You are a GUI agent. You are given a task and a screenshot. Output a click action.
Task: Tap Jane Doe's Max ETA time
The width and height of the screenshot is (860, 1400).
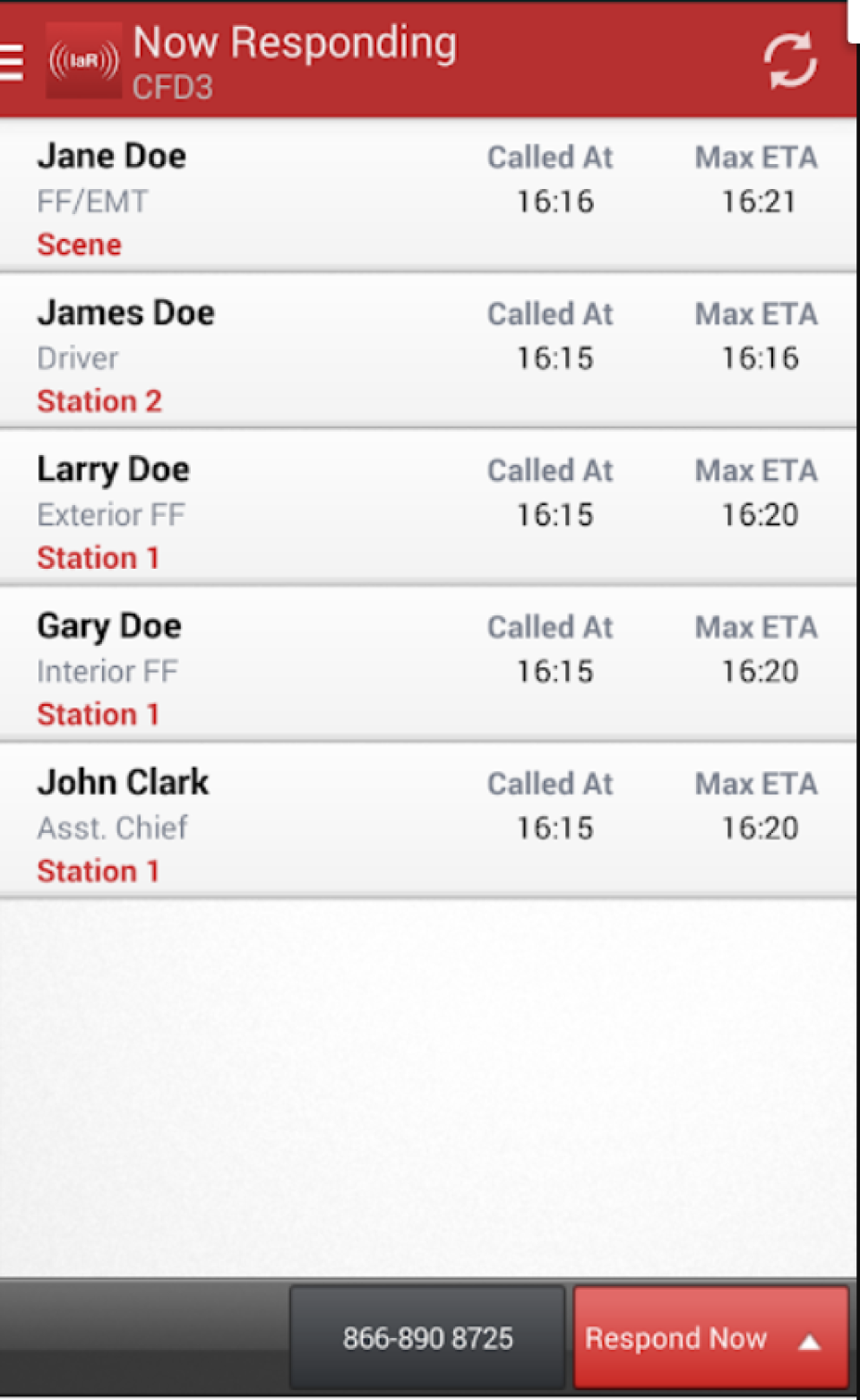click(757, 202)
